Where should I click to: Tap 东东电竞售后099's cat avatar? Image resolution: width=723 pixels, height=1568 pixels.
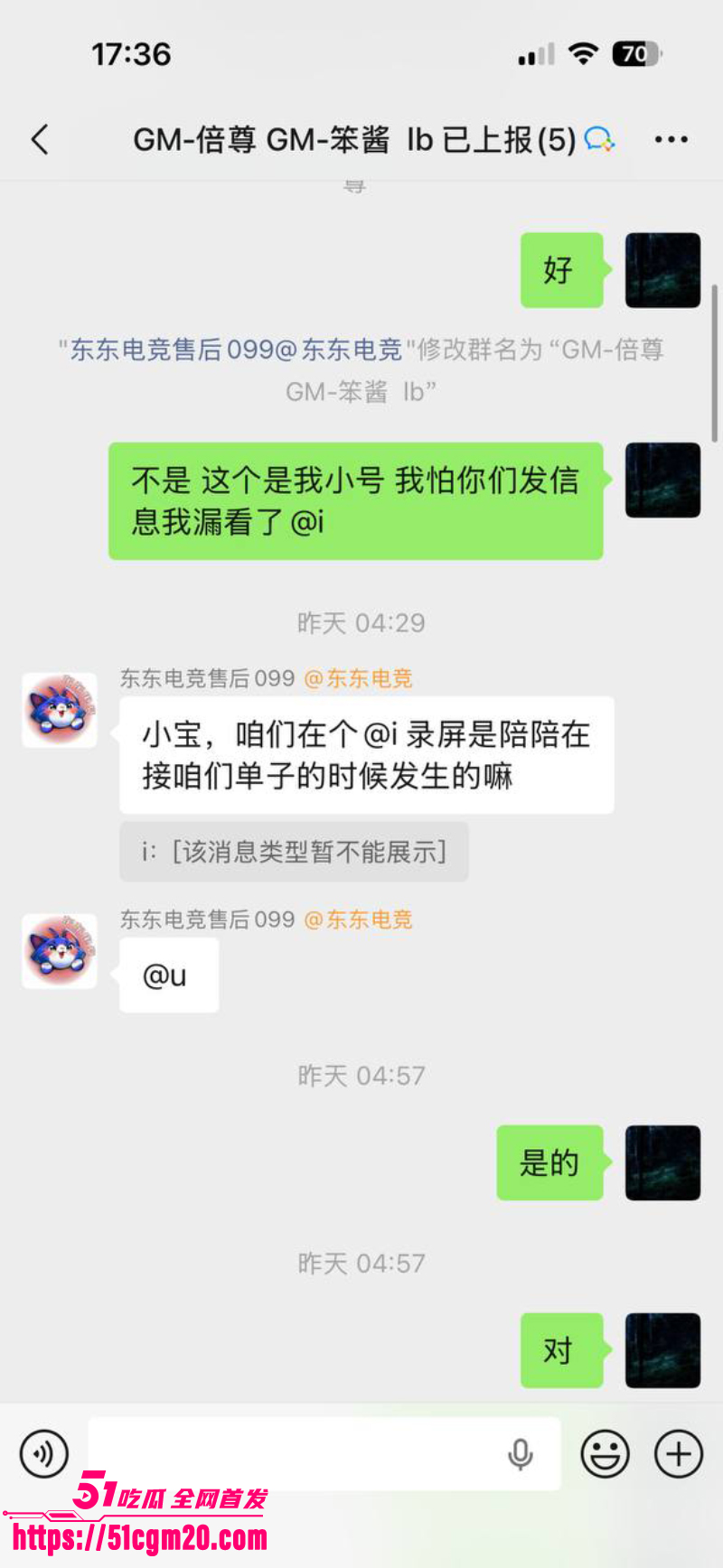pyautogui.click(x=60, y=711)
